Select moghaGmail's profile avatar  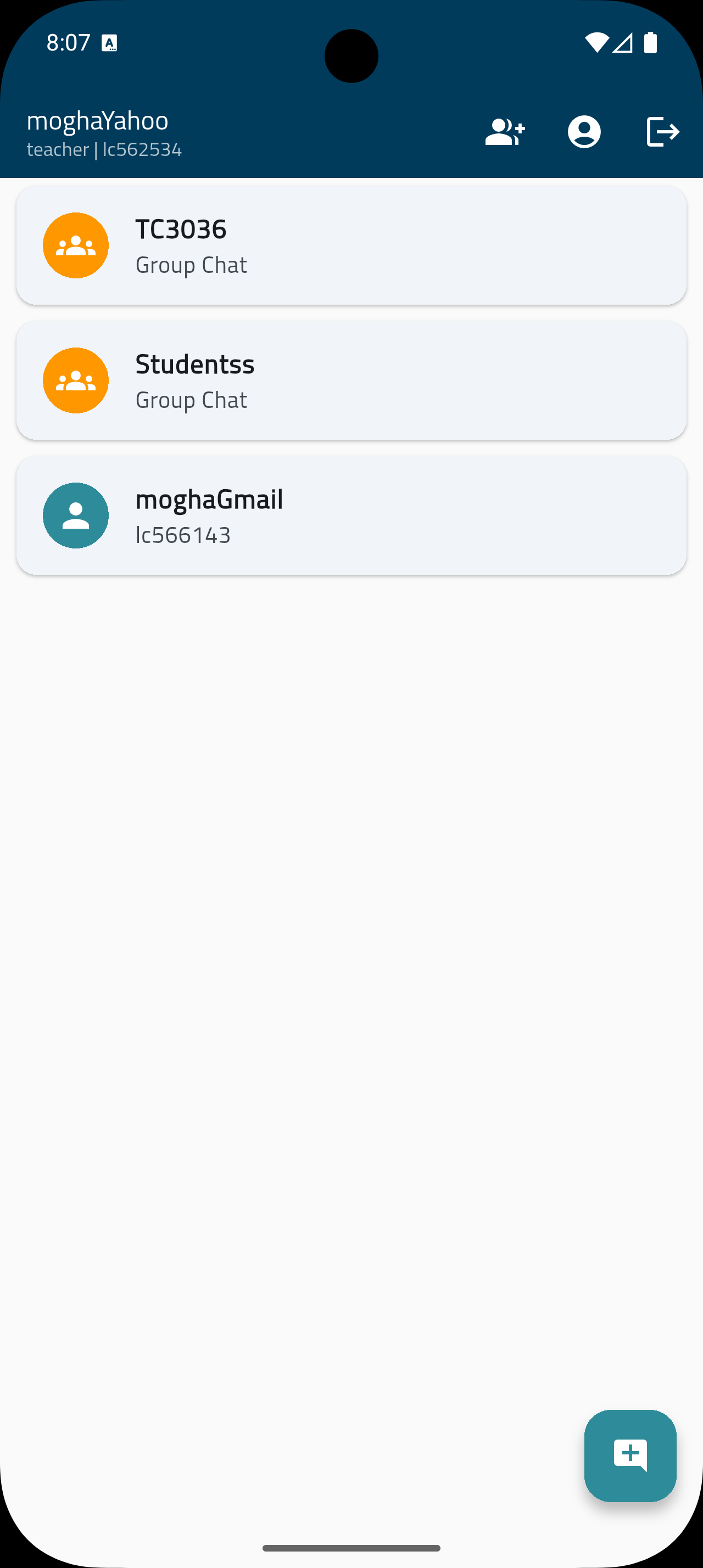coord(75,516)
